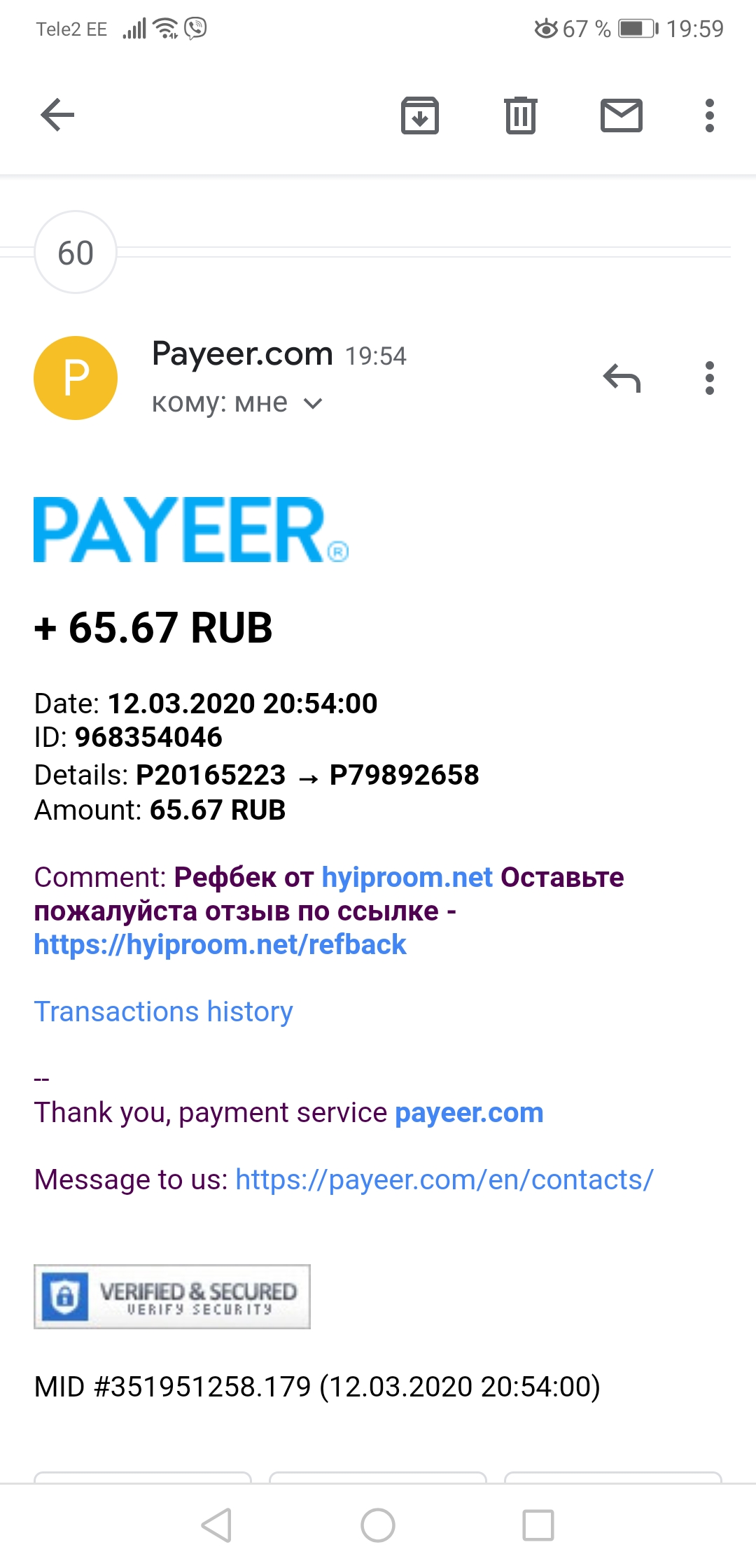Open the Transactions history link

click(x=164, y=1011)
